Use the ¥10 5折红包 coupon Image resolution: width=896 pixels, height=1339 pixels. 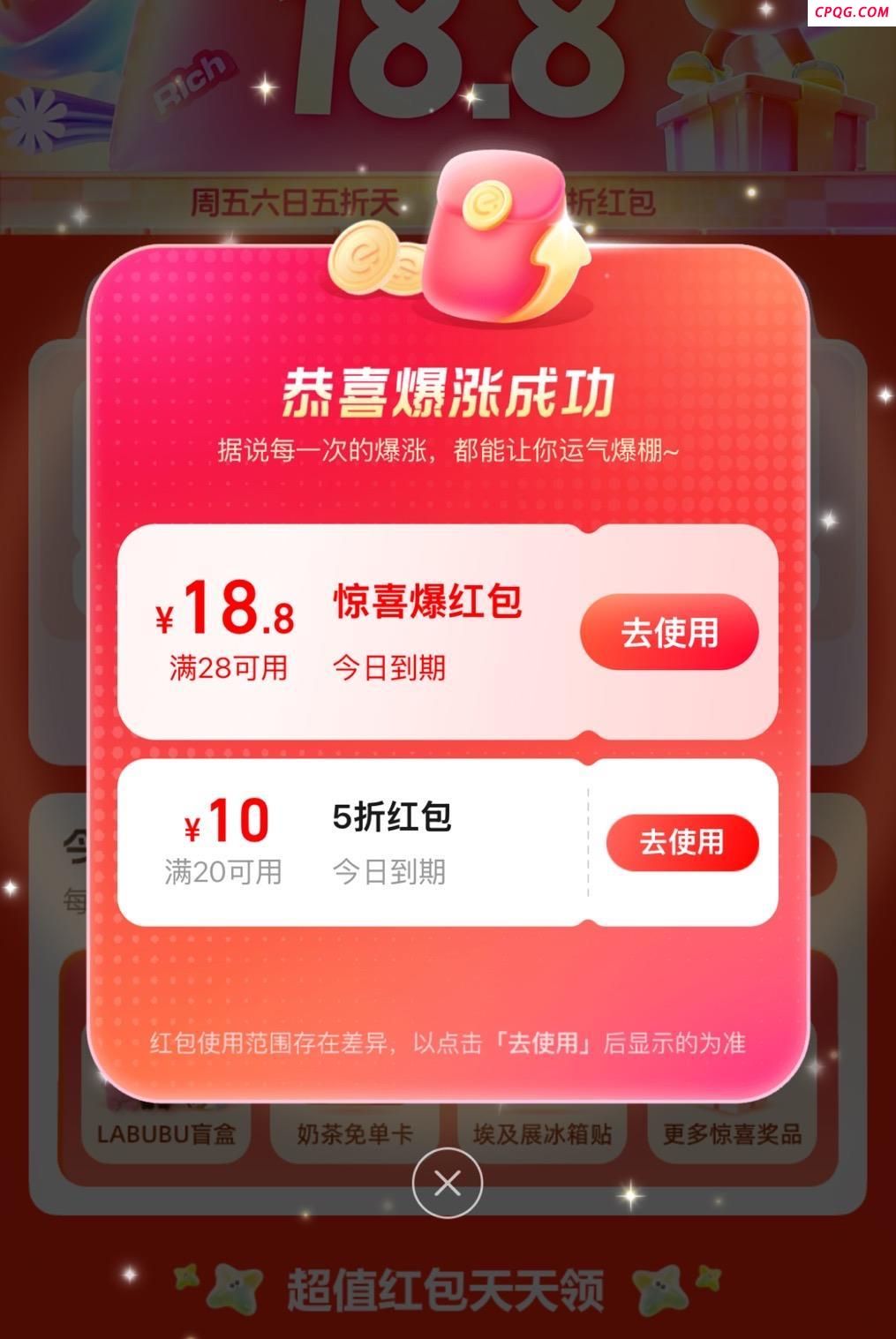pos(681,842)
